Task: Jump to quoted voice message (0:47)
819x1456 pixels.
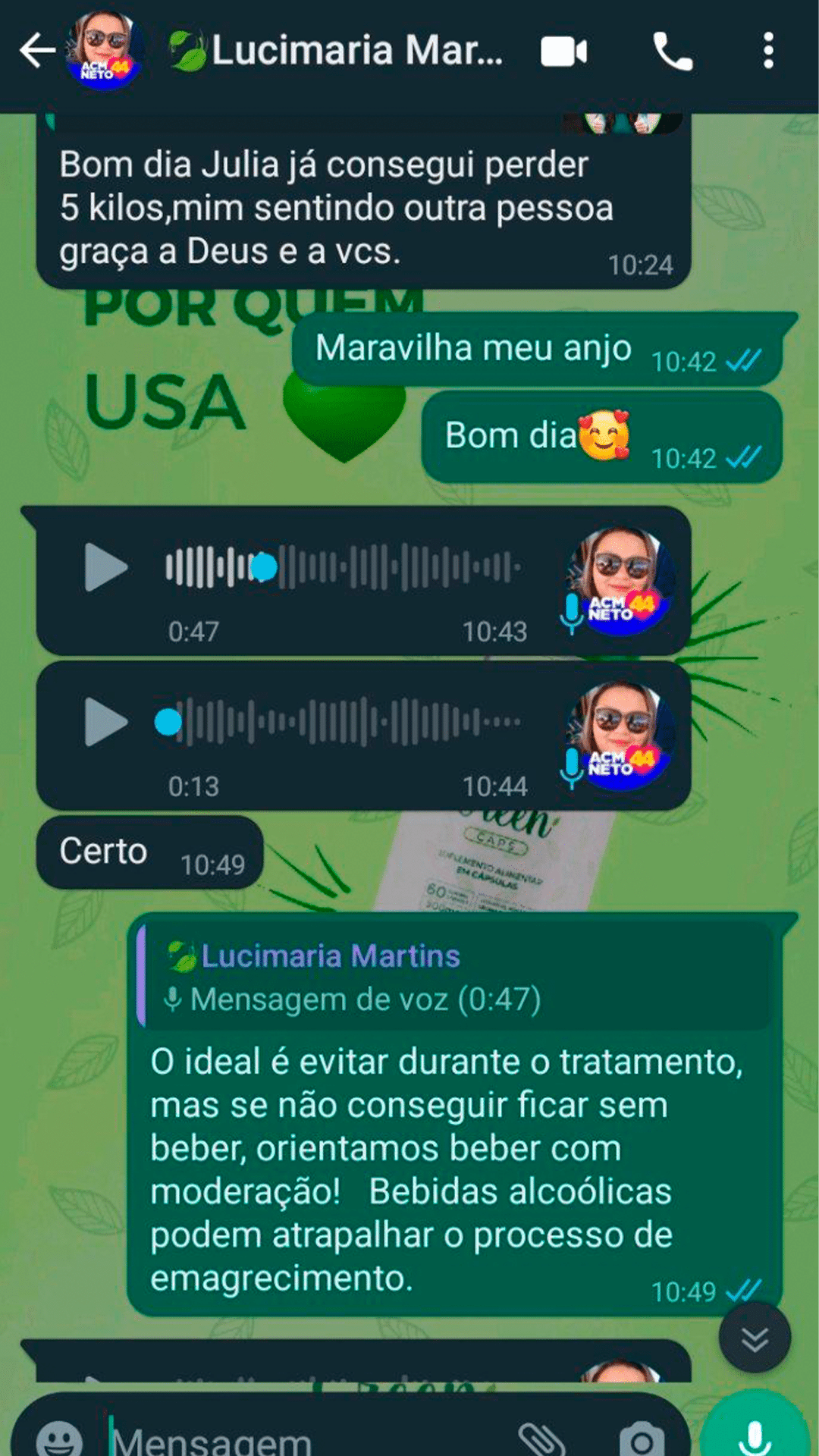Action: tap(455, 978)
